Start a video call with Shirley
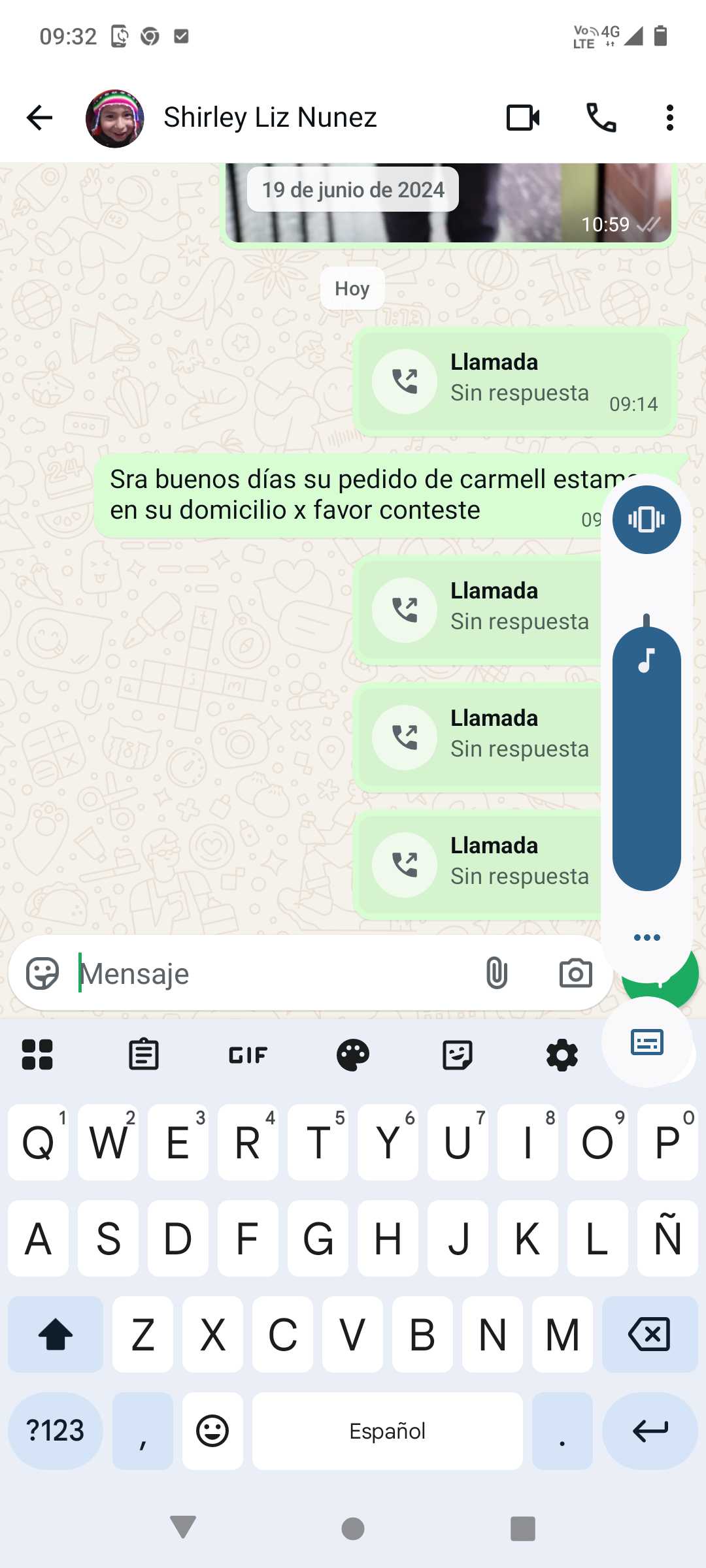This screenshot has width=706, height=1568. point(523,118)
